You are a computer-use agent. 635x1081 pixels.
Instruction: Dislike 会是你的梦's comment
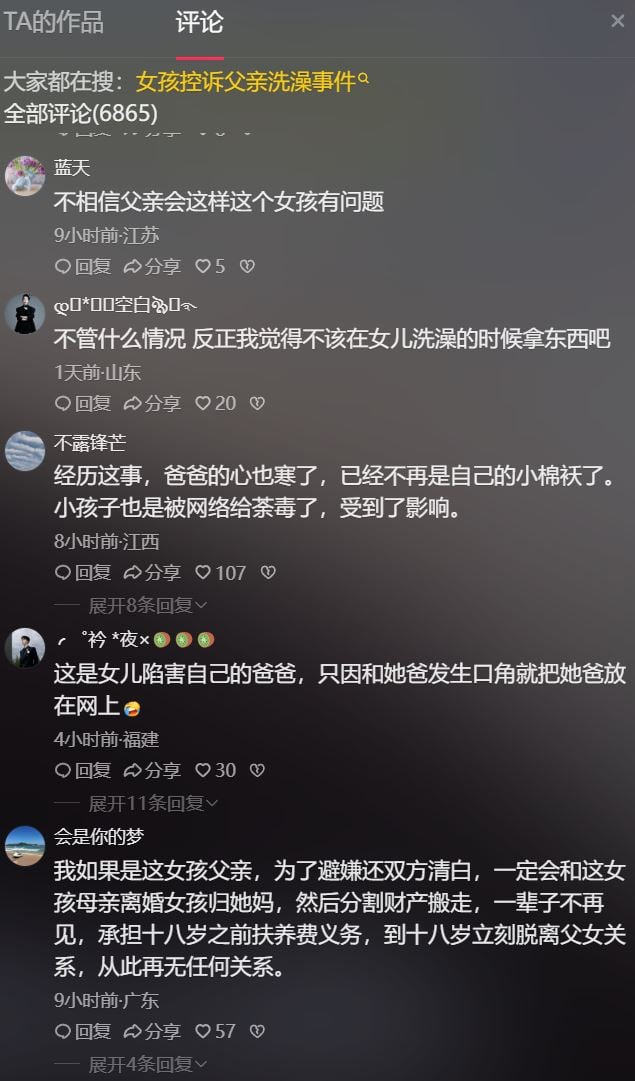pyautogui.click(x=257, y=1031)
